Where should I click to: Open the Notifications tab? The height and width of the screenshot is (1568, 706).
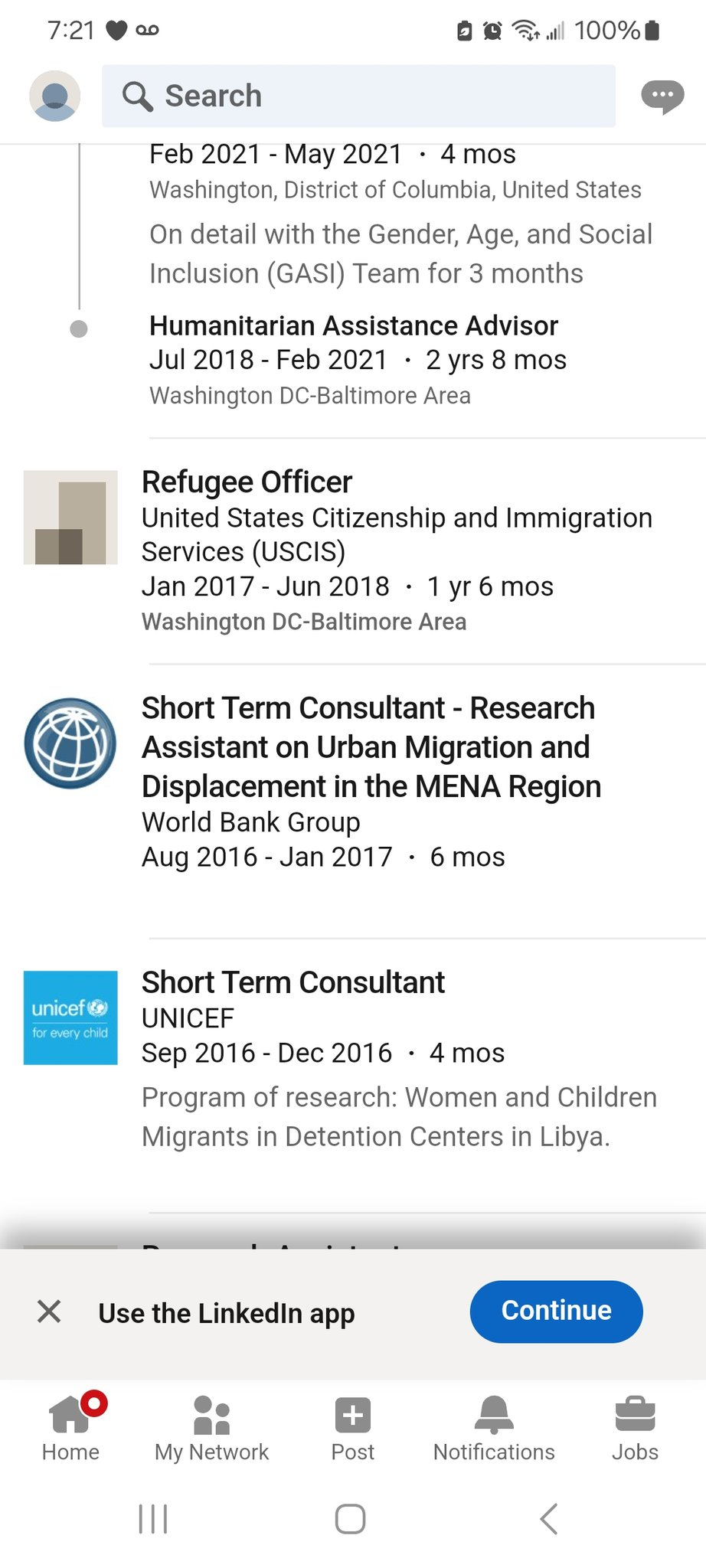(494, 1427)
